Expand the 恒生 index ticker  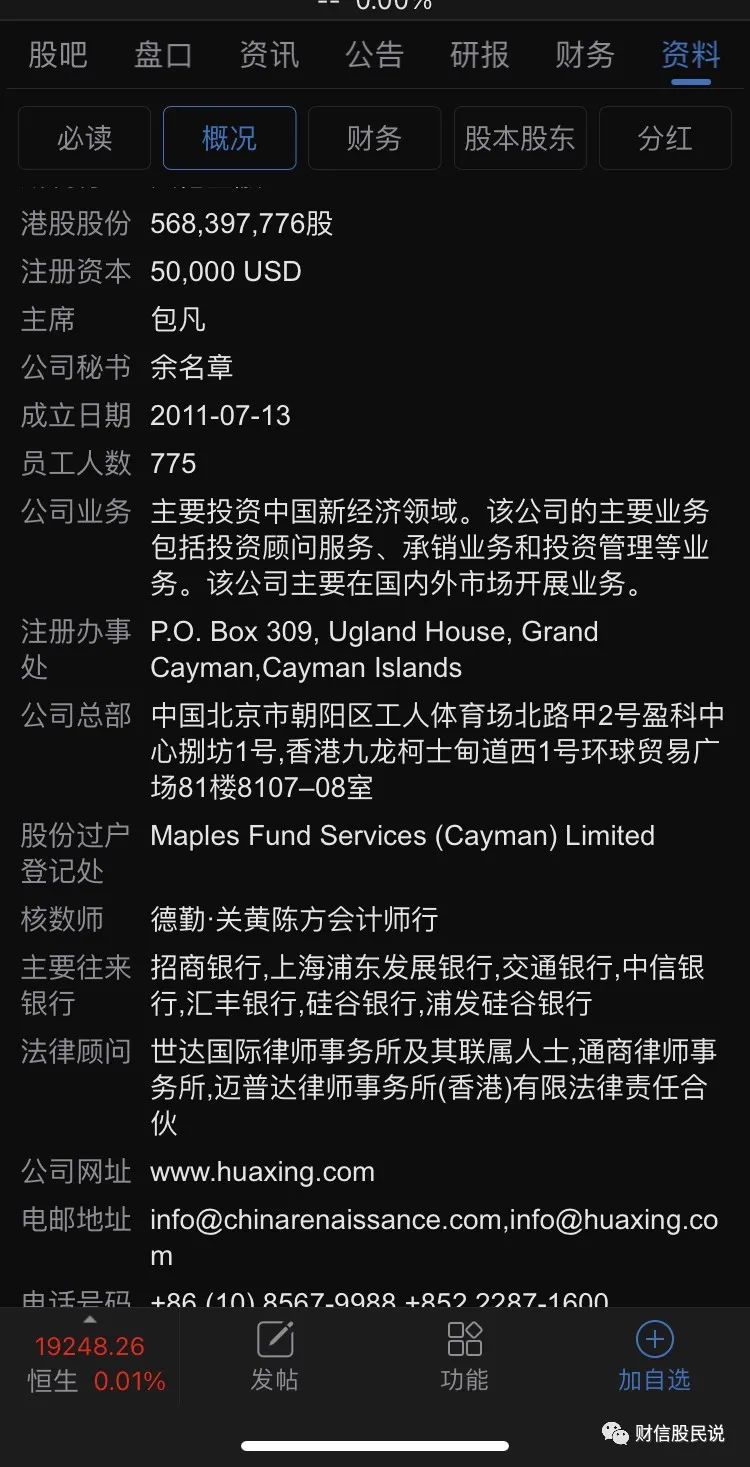90,1362
